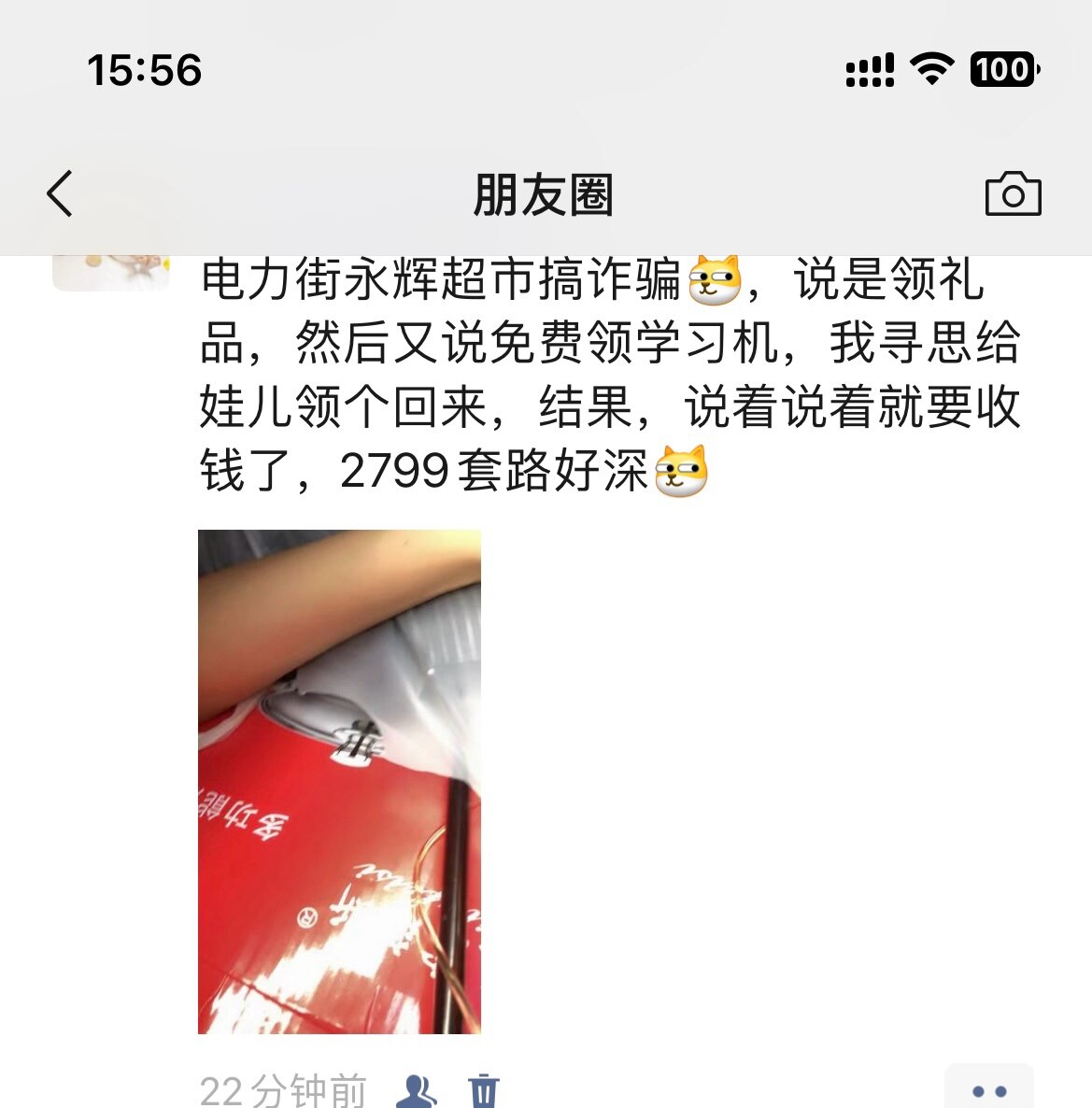Delete this moment with the trash icon
Image resolution: width=1092 pixels, height=1108 pixels.
tap(483, 1089)
